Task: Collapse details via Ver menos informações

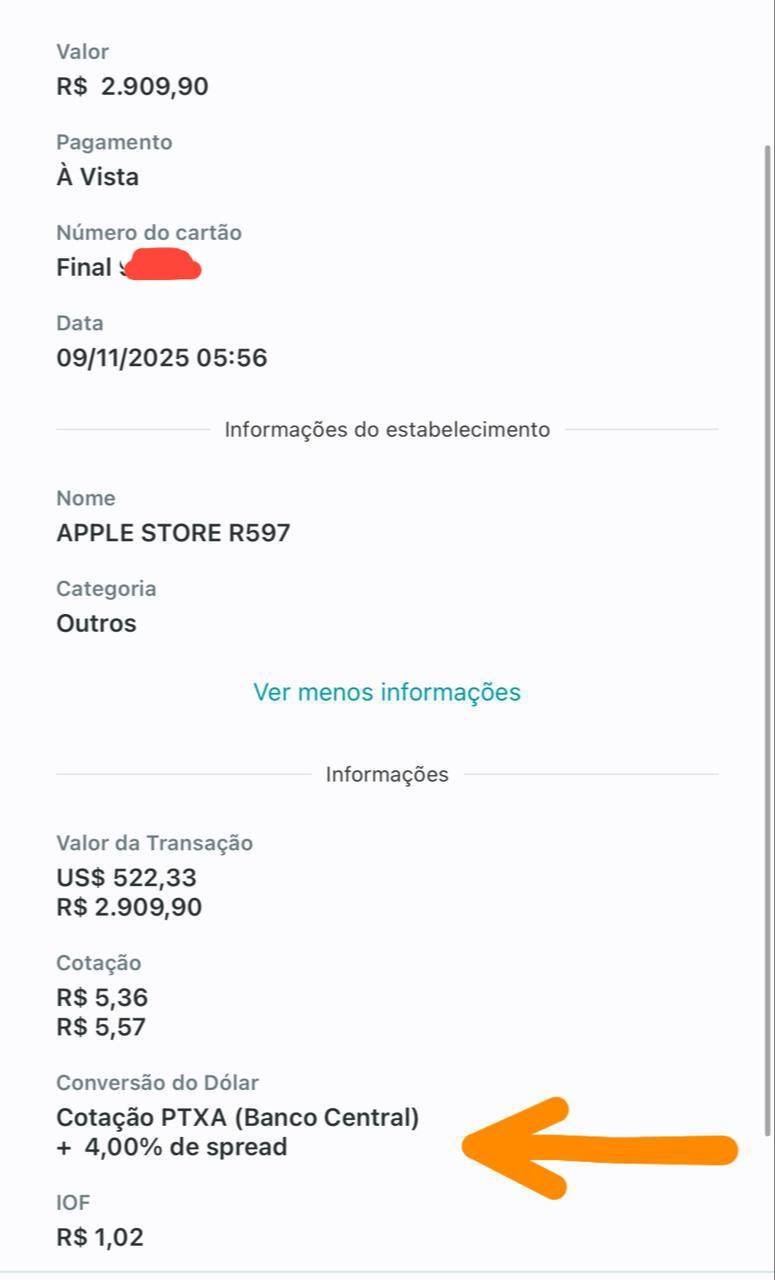Action: (387, 691)
